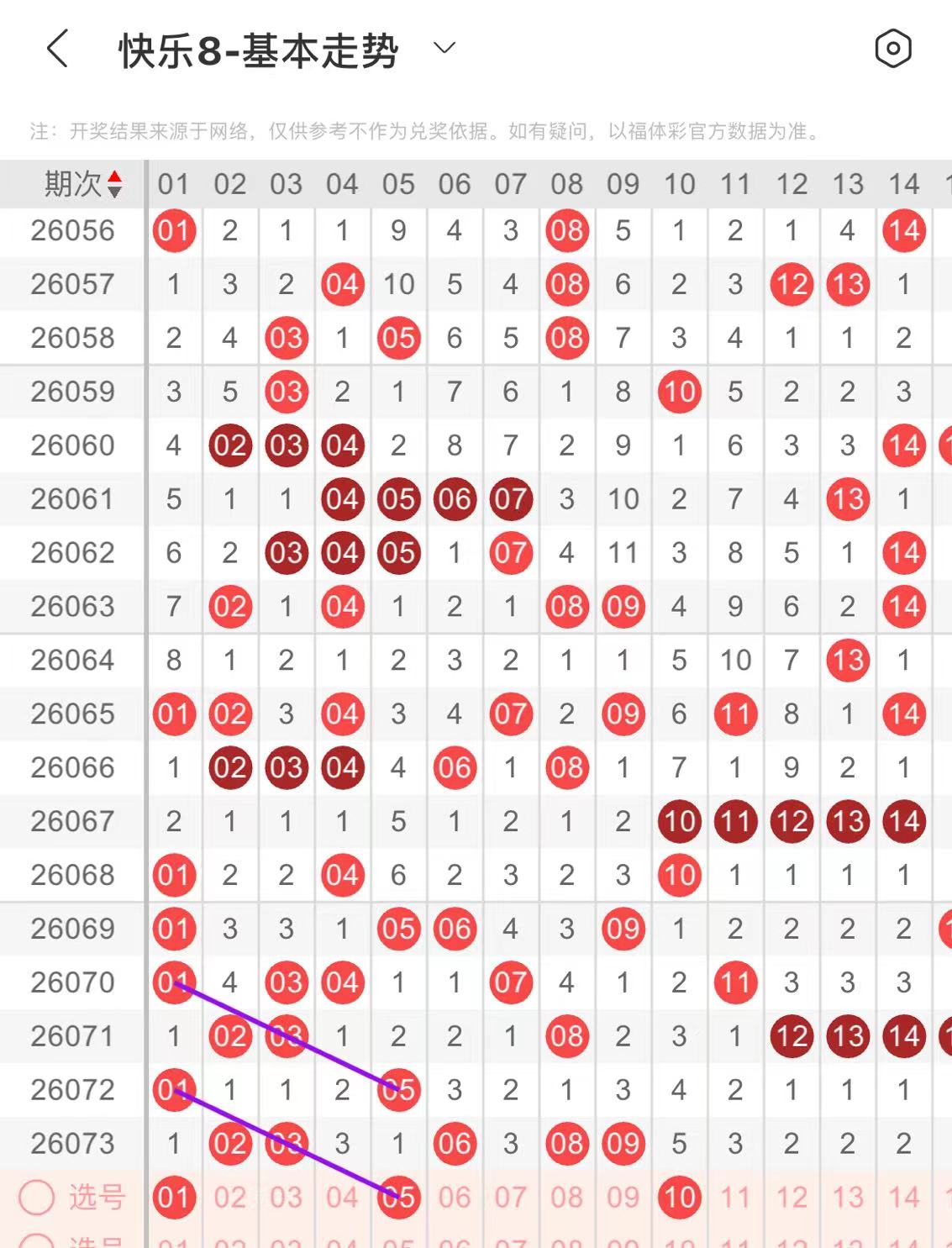Choose number 09 in the 选号 row

click(623, 1198)
